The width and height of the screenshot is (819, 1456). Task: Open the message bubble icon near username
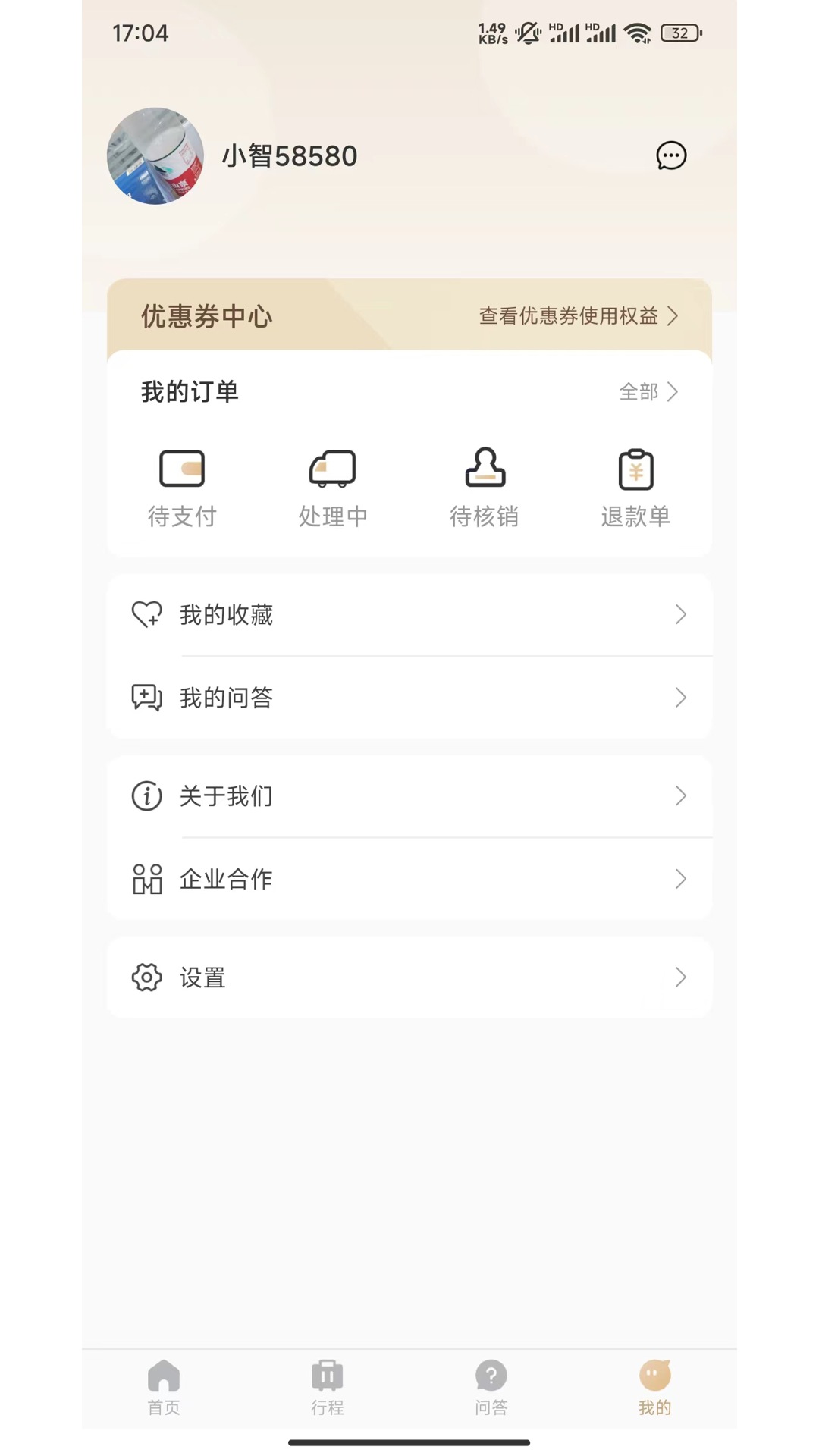tap(670, 155)
